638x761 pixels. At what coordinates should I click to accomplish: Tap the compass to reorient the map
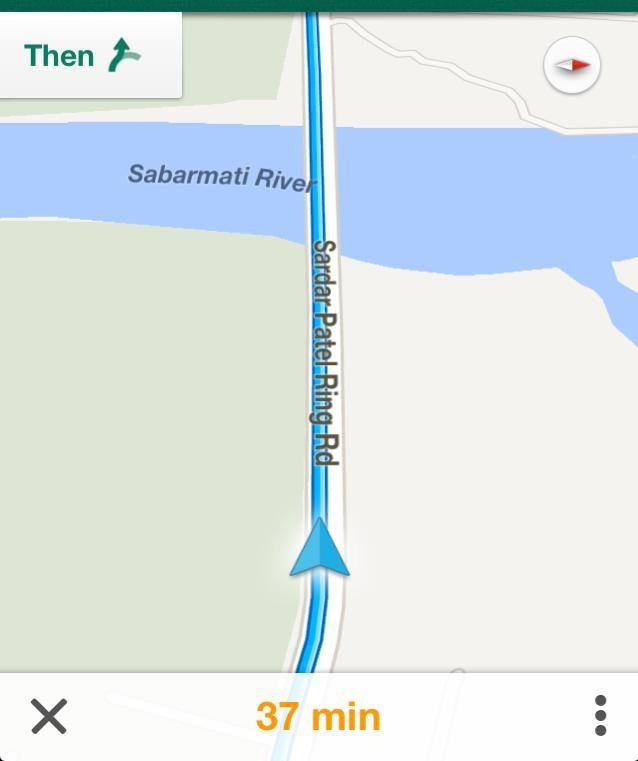pos(572,66)
